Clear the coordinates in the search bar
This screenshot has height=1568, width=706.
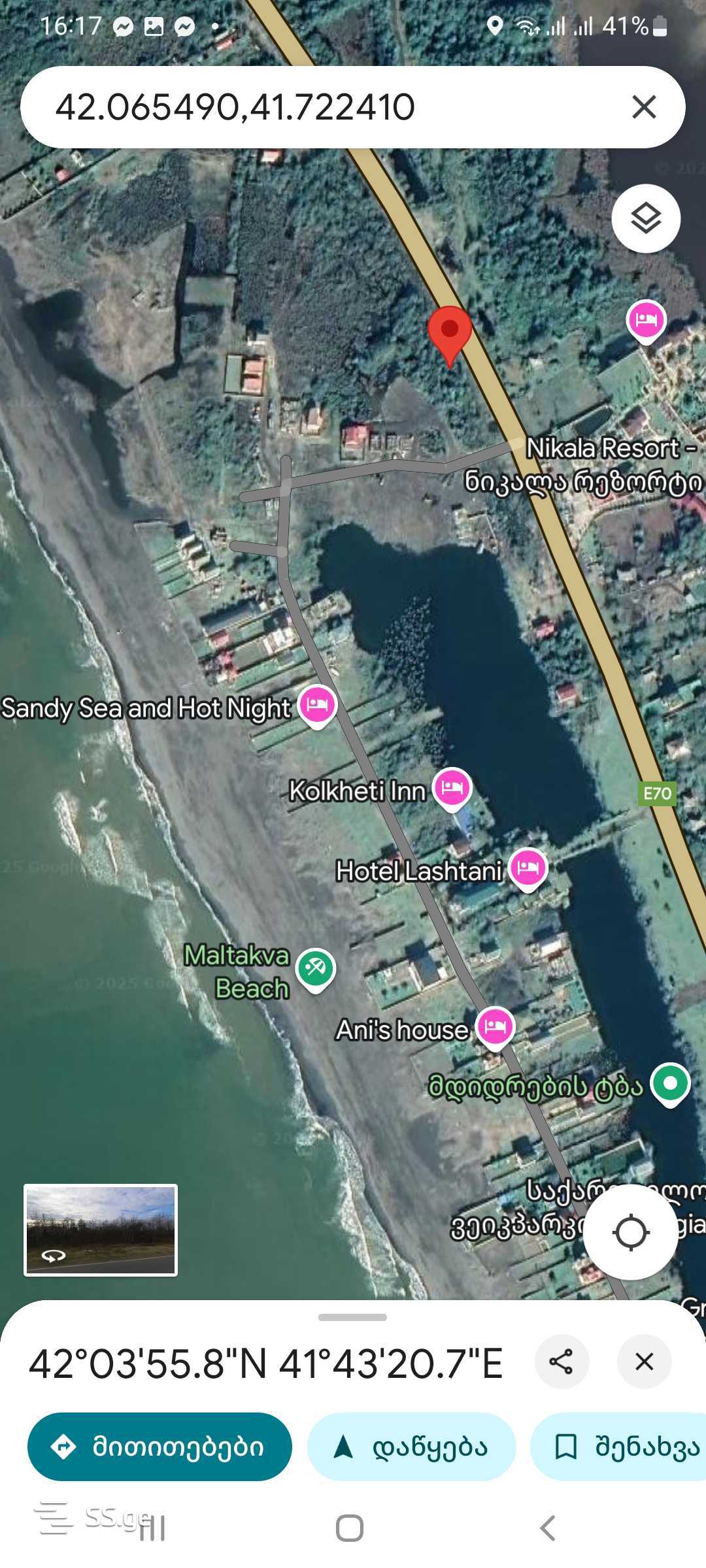click(644, 106)
